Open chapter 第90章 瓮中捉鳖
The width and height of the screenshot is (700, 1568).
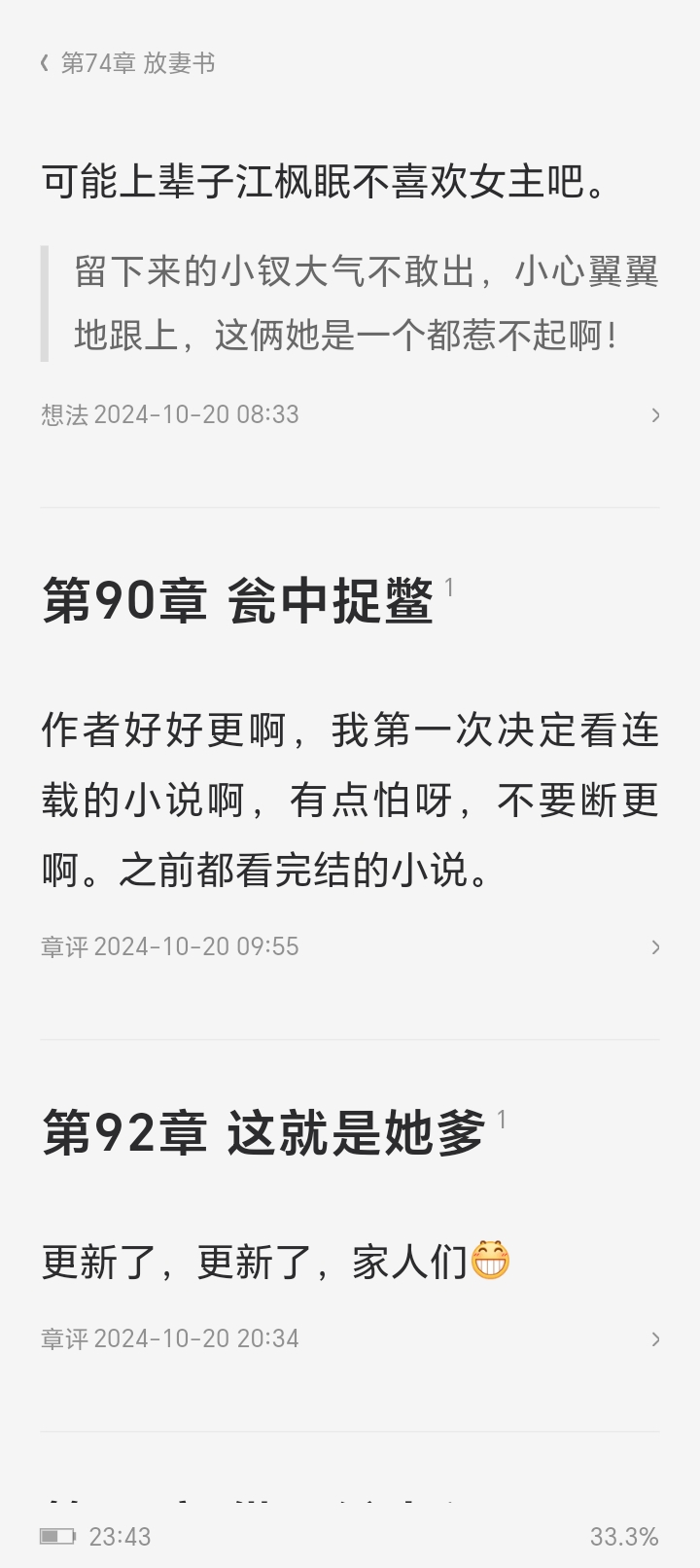click(x=238, y=601)
